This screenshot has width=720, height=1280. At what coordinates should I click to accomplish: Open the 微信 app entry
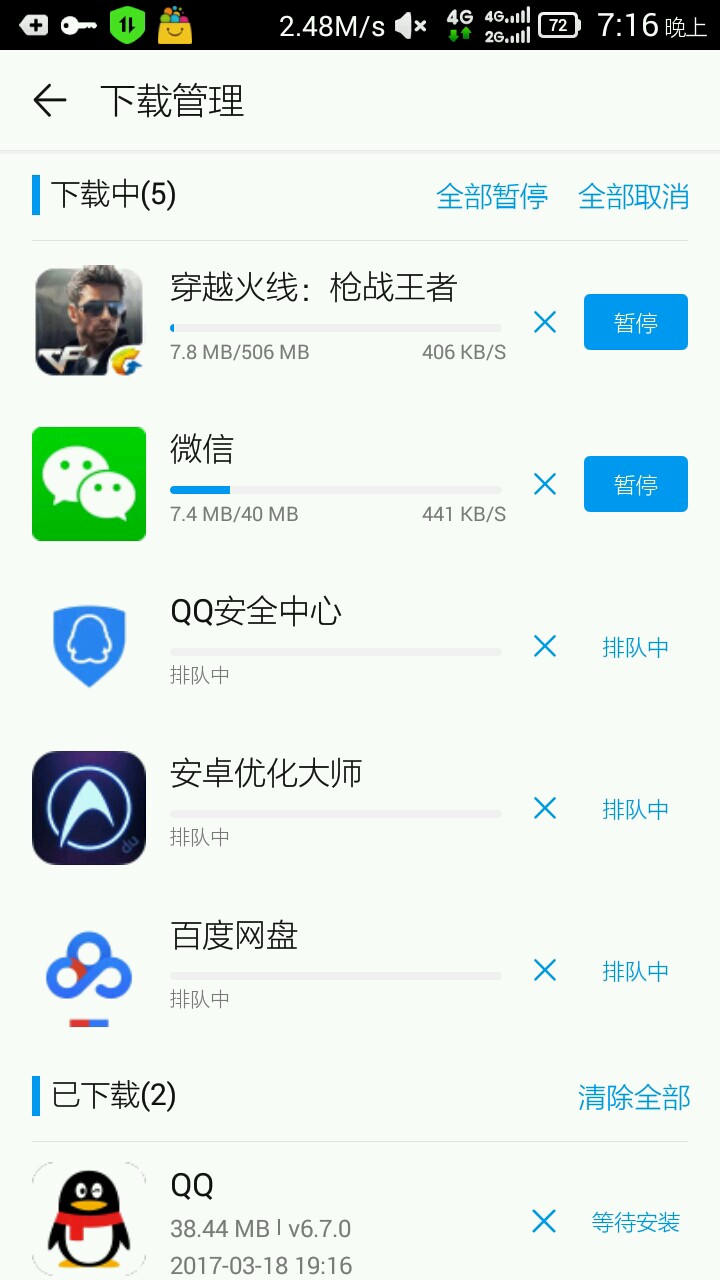89,484
